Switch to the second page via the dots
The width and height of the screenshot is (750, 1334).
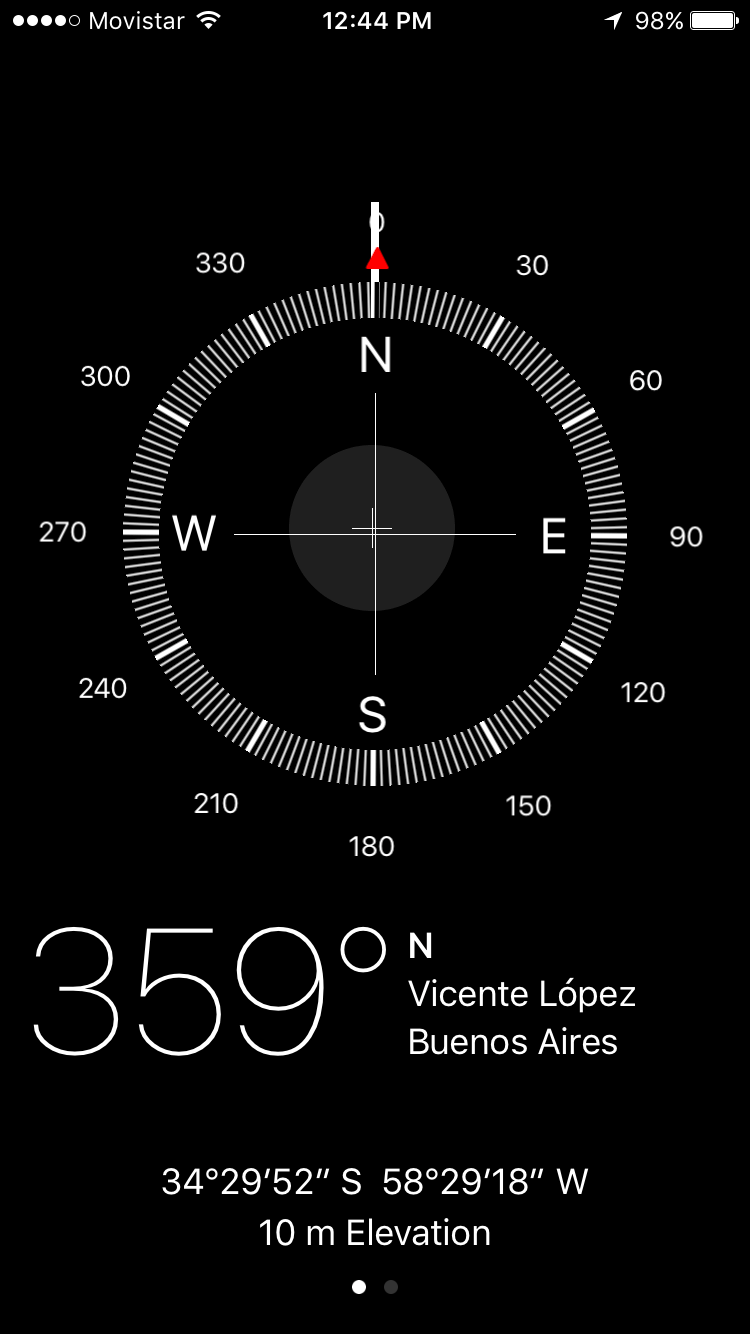(x=391, y=1287)
